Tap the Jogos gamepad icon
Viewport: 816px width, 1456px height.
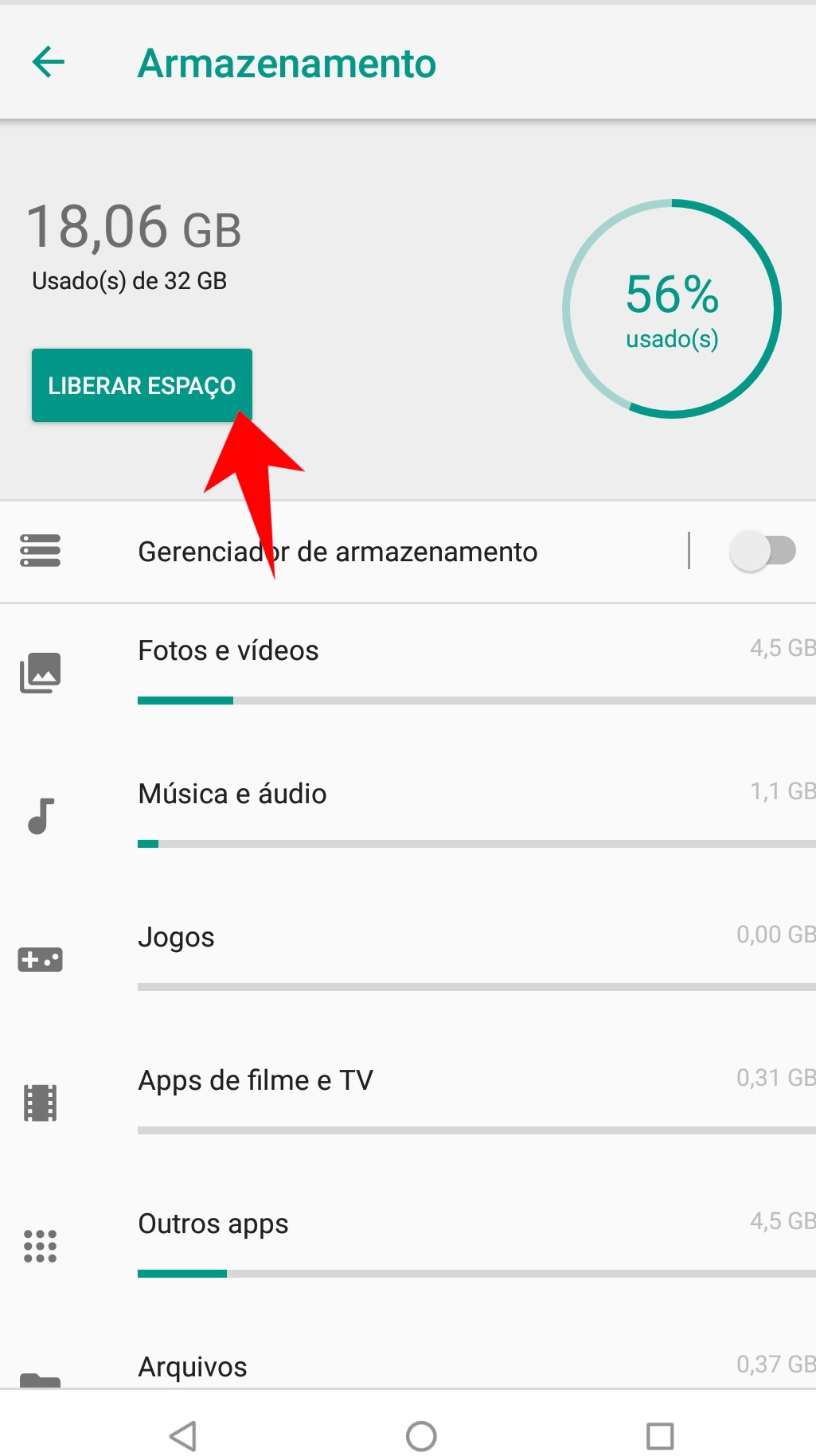pos(41,958)
